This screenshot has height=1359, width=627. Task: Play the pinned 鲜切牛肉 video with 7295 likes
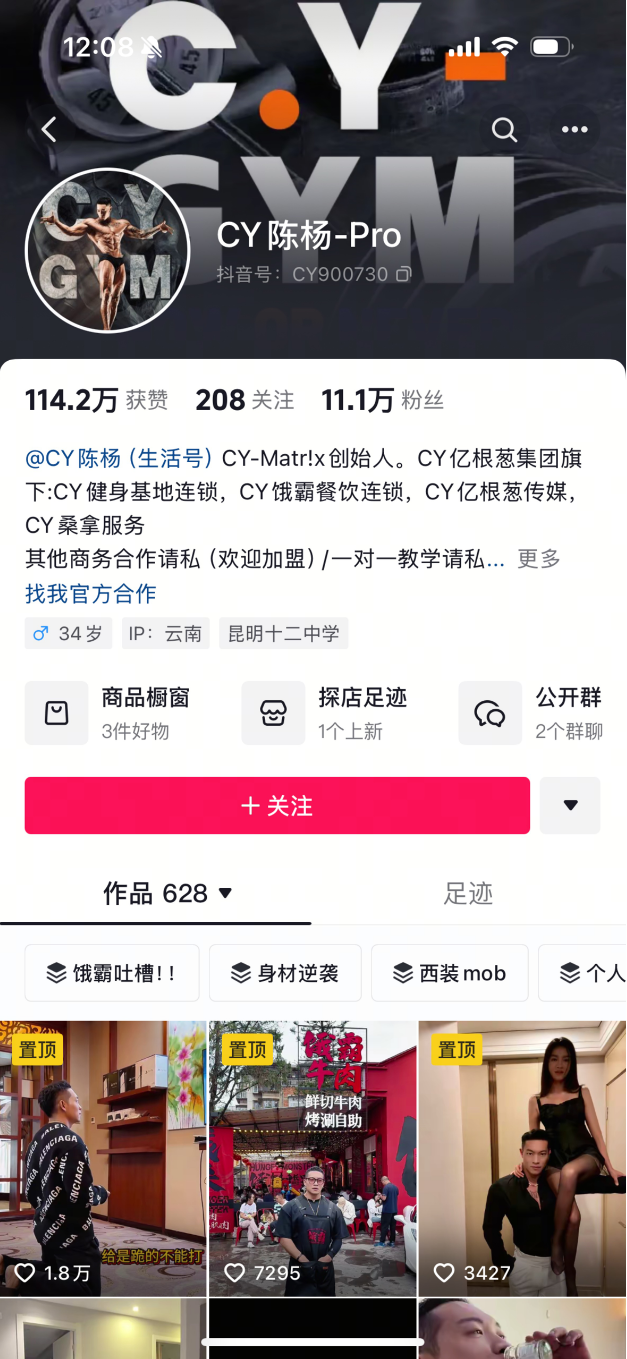tap(312, 1158)
